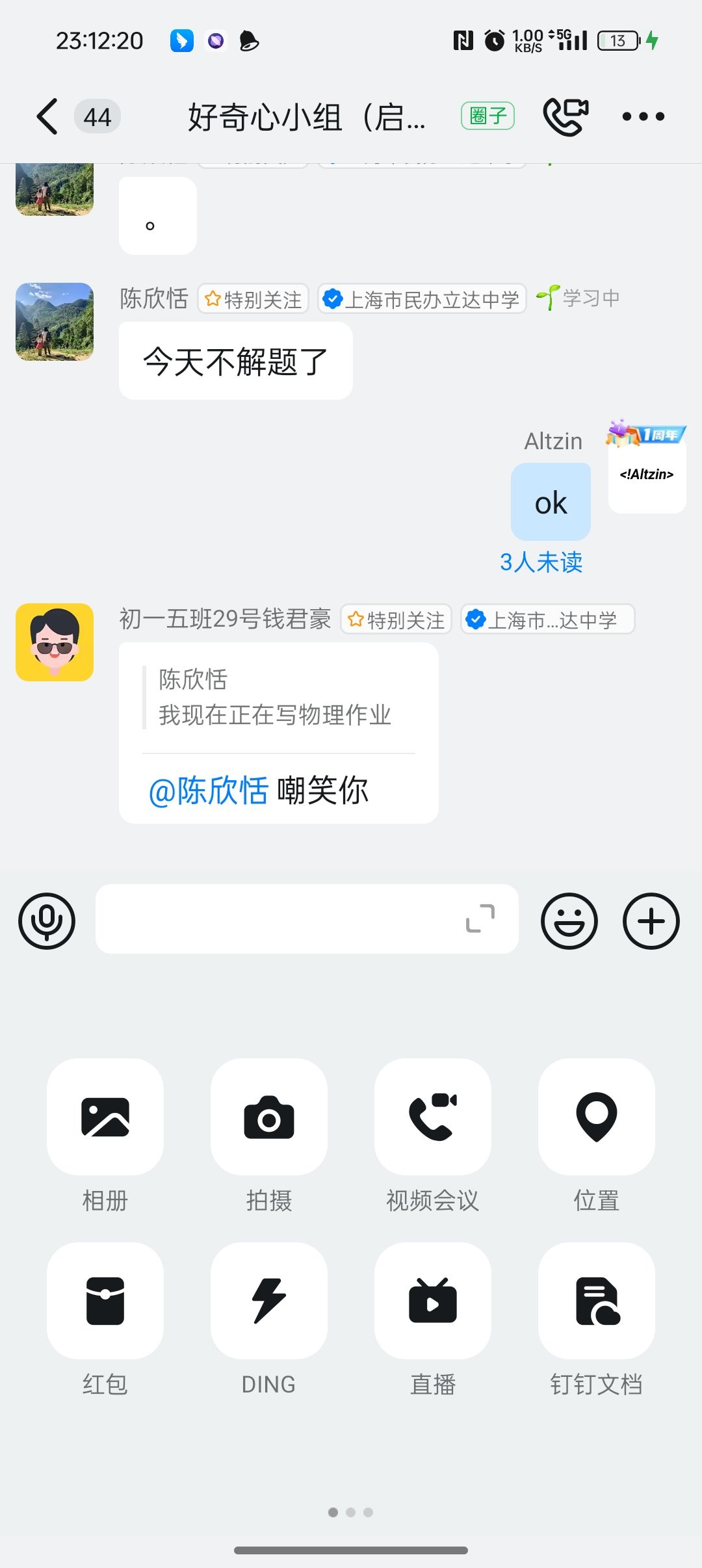Send a 红包

pyautogui.click(x=105, y=1301)
